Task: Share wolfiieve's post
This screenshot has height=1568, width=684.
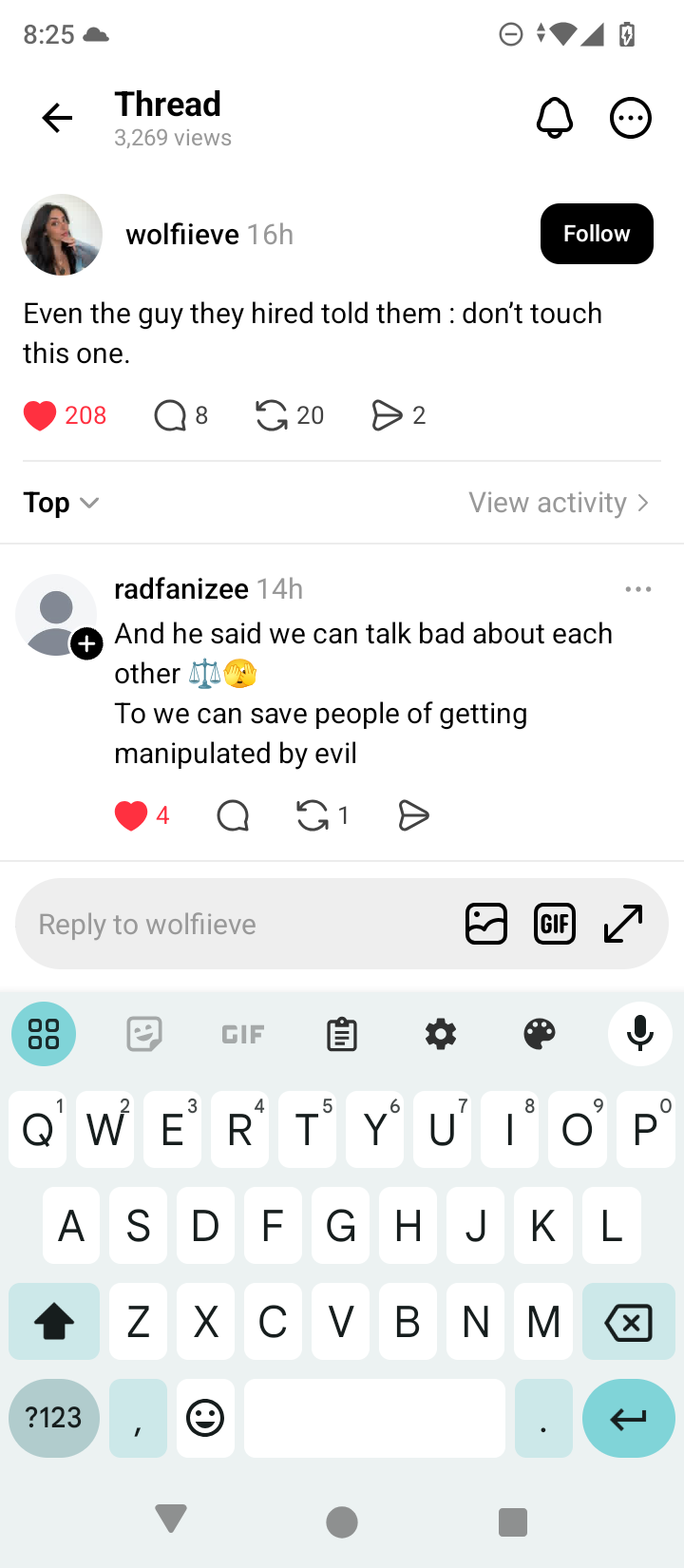Action: pyautogui.click(x=387, y=415)
